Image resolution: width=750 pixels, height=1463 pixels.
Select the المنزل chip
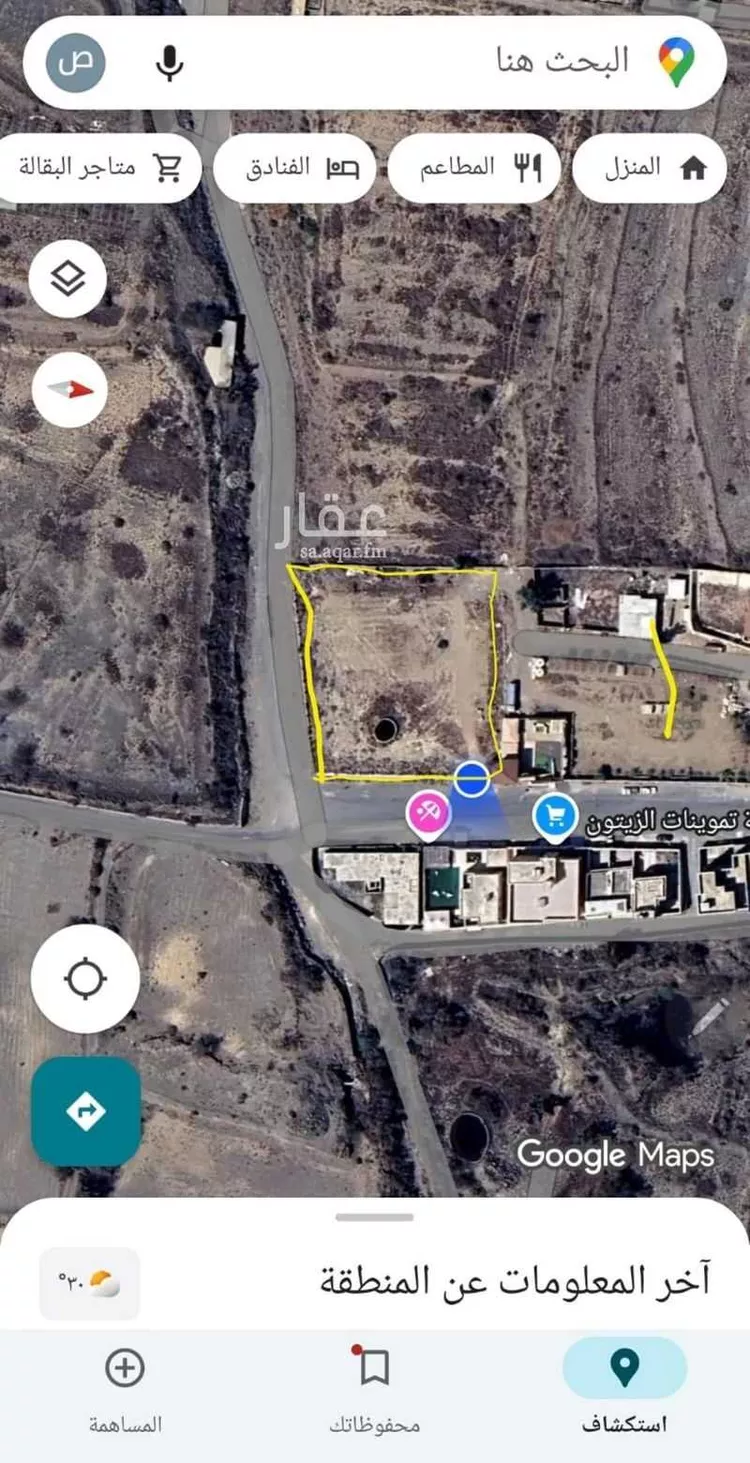click(649, 168)
